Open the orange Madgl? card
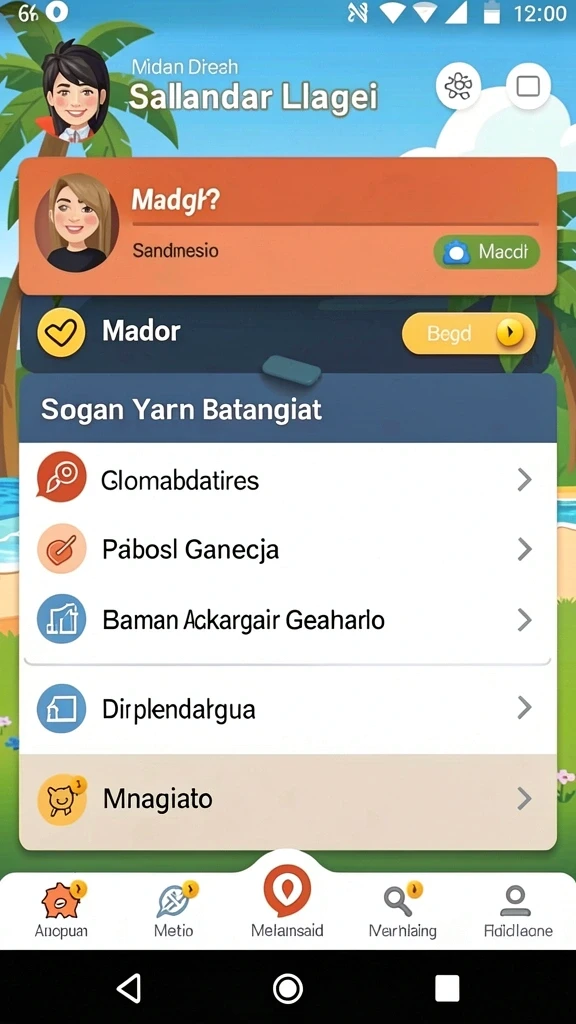The height and width of the screenshot is (1024, 576). (x=287, y=226)
